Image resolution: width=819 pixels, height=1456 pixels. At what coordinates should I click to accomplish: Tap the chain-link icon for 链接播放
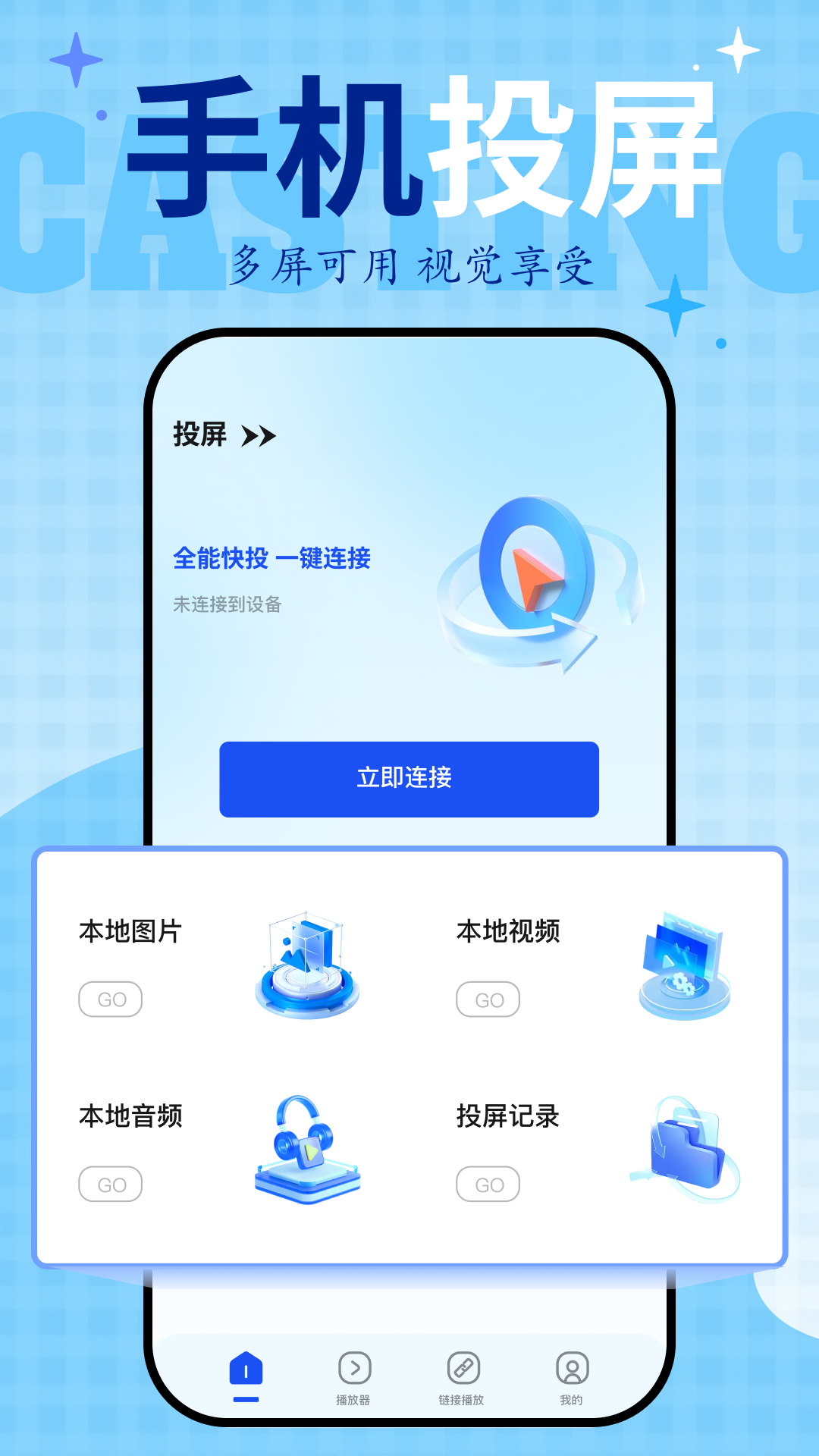coord(464,1367)
